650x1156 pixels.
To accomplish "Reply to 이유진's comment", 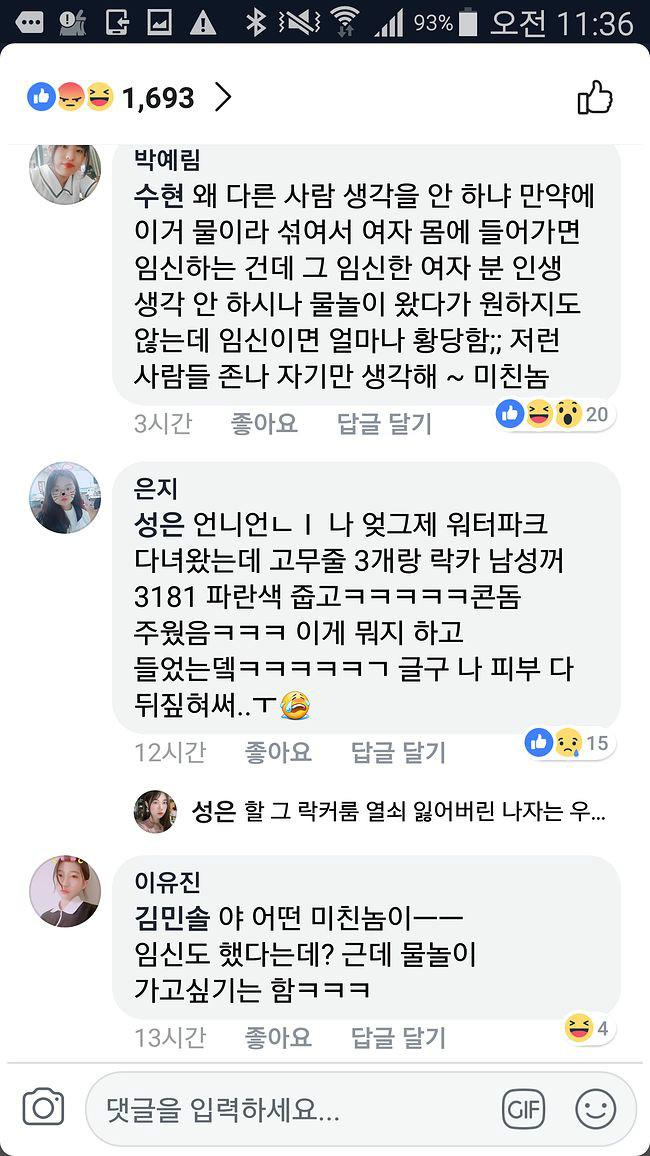I will (398, 1037).
